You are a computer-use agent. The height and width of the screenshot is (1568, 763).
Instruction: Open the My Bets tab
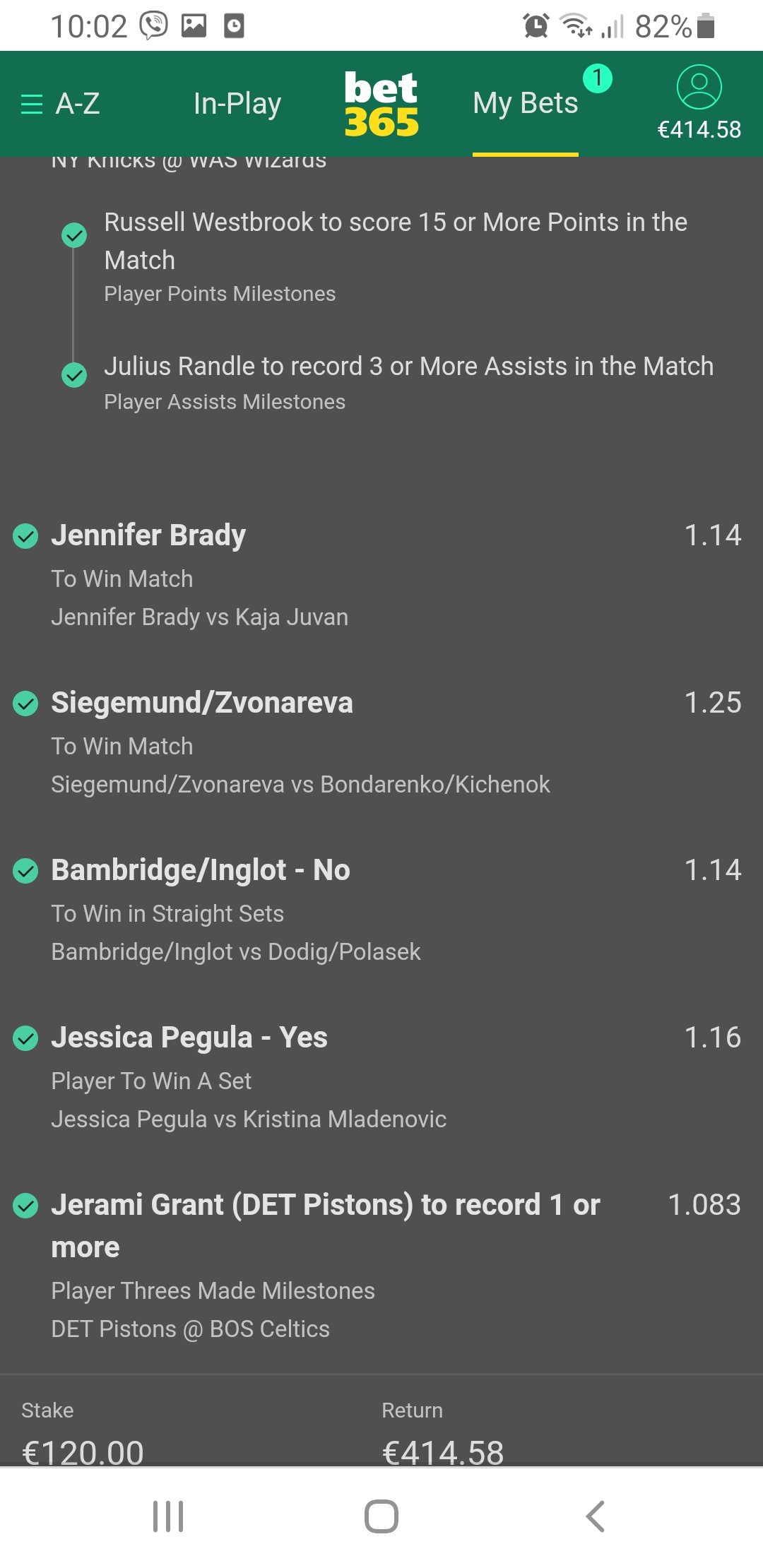(525, 104)
